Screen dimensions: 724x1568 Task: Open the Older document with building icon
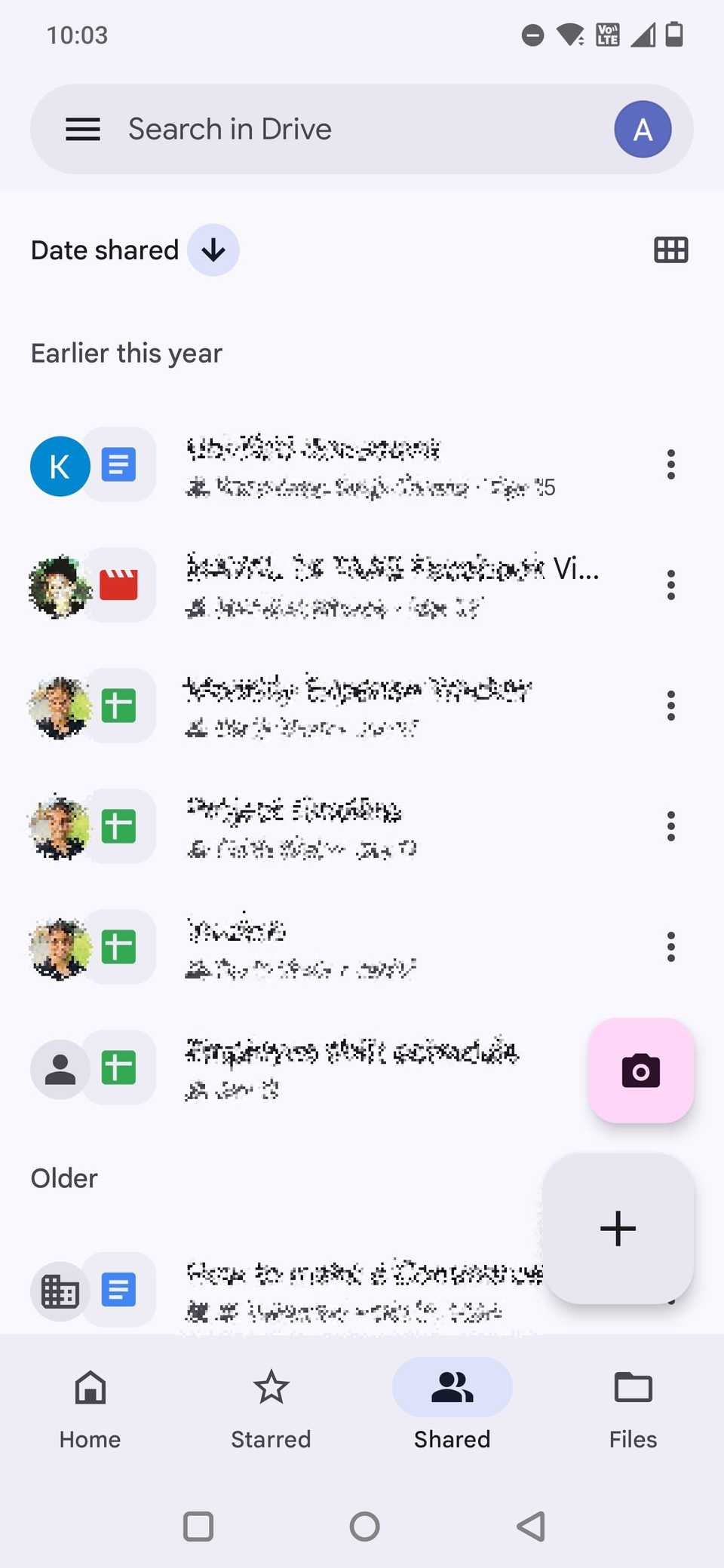pos(339,1290)
